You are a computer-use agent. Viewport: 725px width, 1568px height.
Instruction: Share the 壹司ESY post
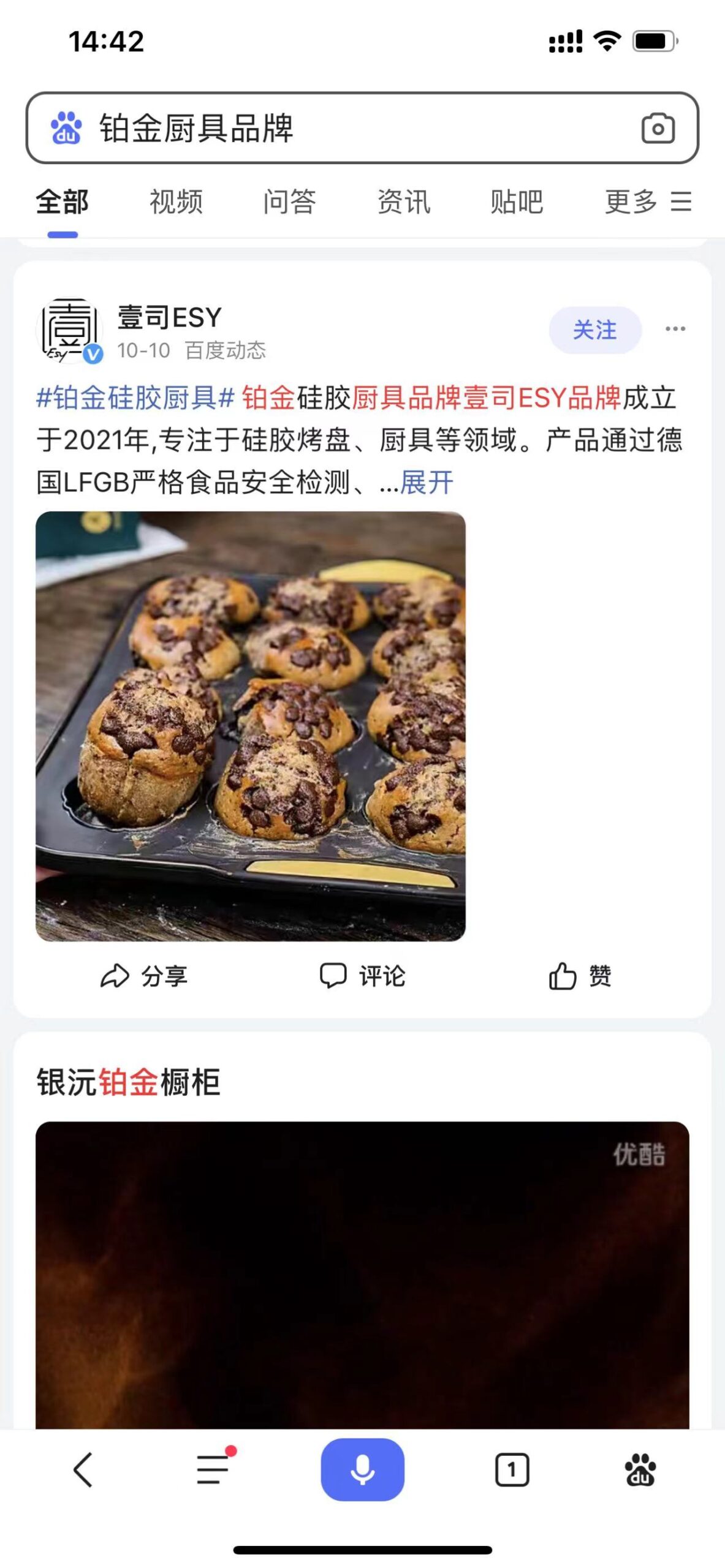pos(144,976)
